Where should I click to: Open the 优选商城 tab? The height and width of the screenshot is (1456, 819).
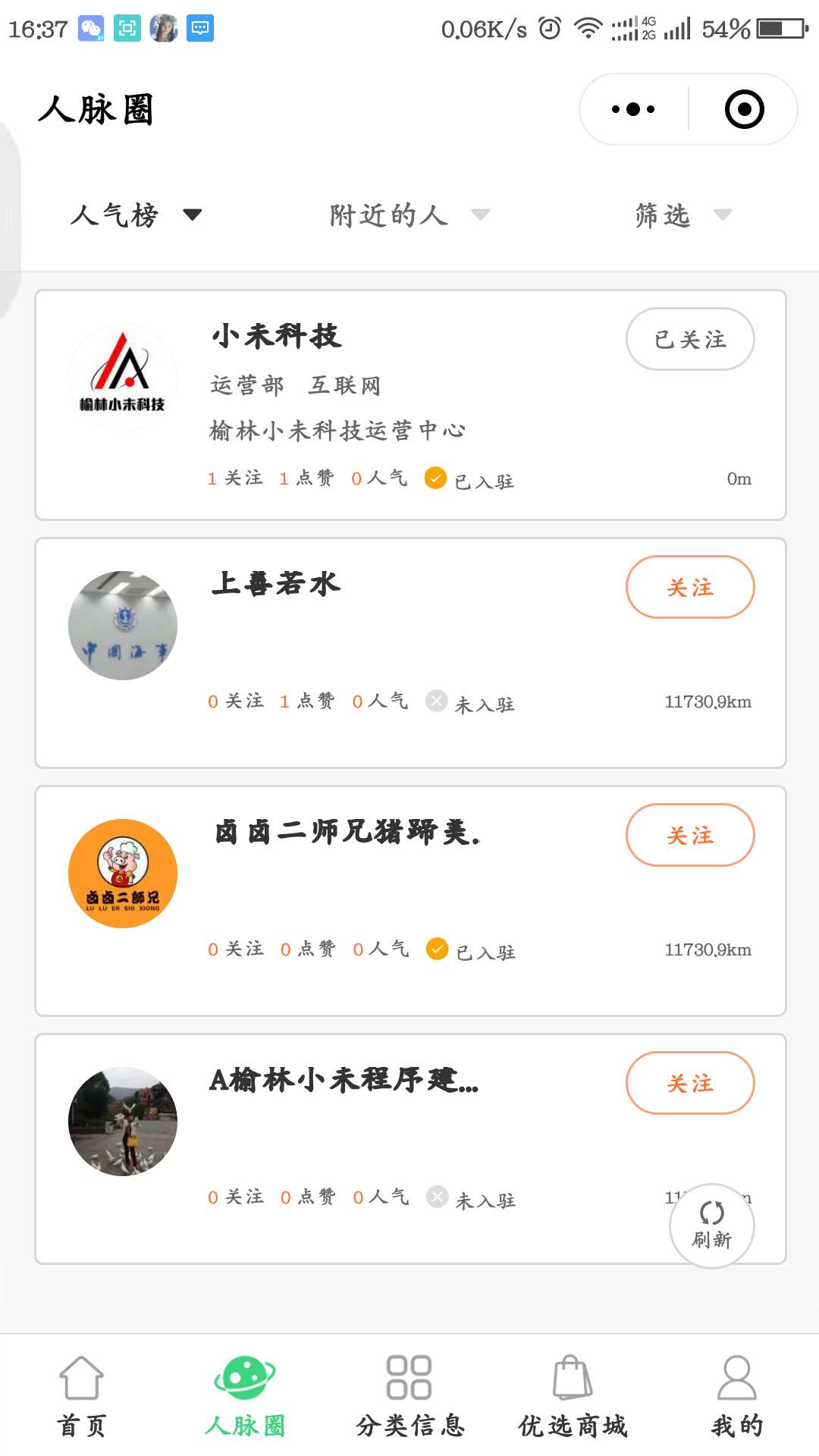pos(573,1397)
